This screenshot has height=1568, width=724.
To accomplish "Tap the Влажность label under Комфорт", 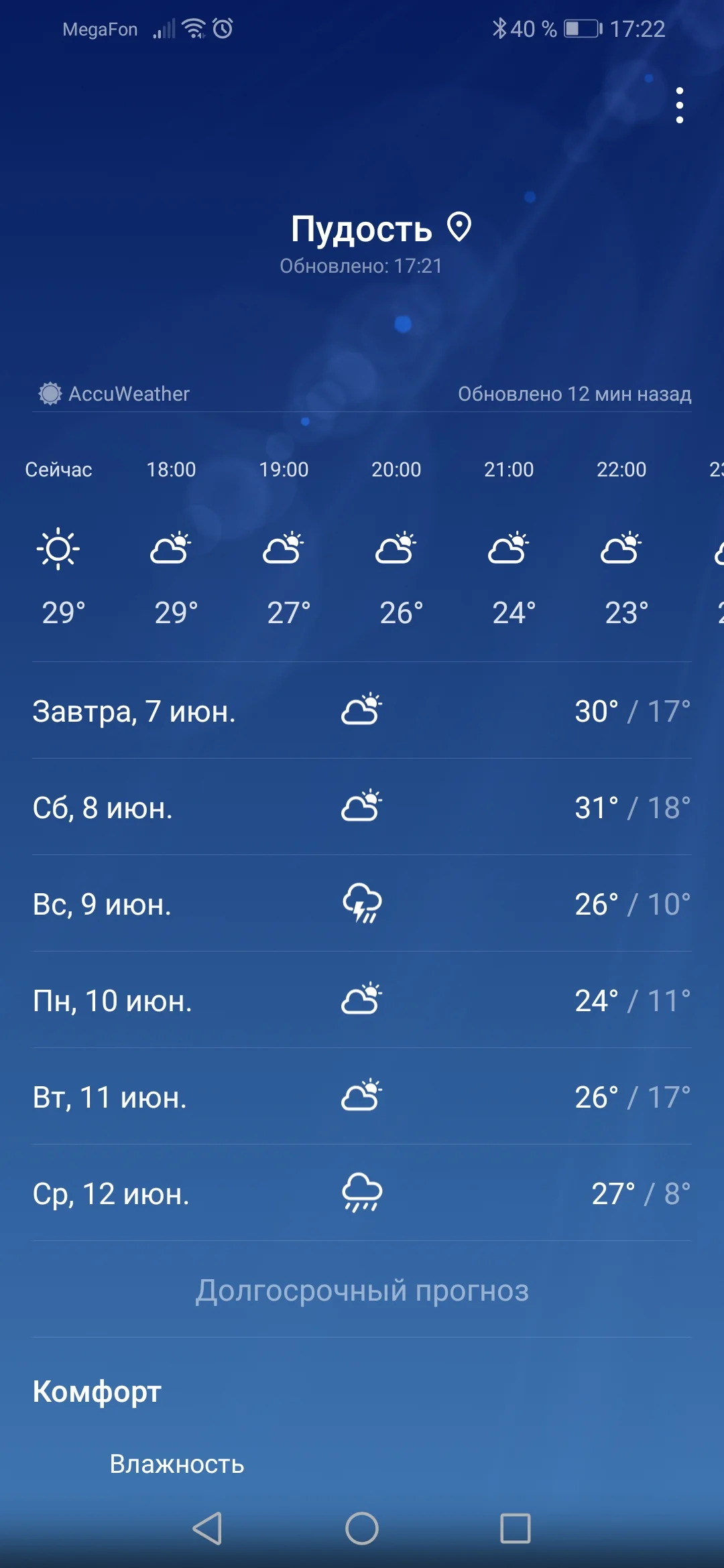I will [x=177, y=1465].
